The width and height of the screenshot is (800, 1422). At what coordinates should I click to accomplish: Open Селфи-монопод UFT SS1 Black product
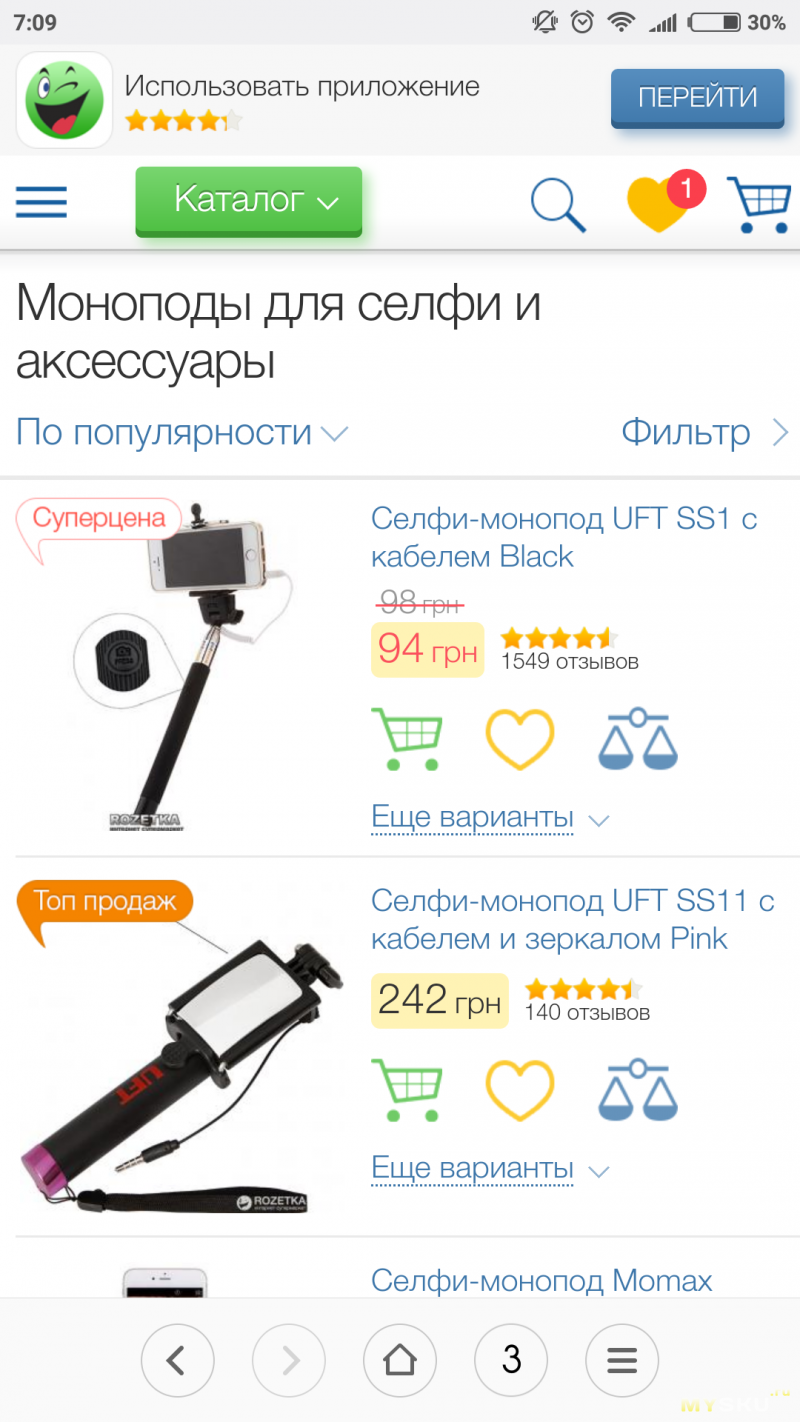tap(563, 537)
